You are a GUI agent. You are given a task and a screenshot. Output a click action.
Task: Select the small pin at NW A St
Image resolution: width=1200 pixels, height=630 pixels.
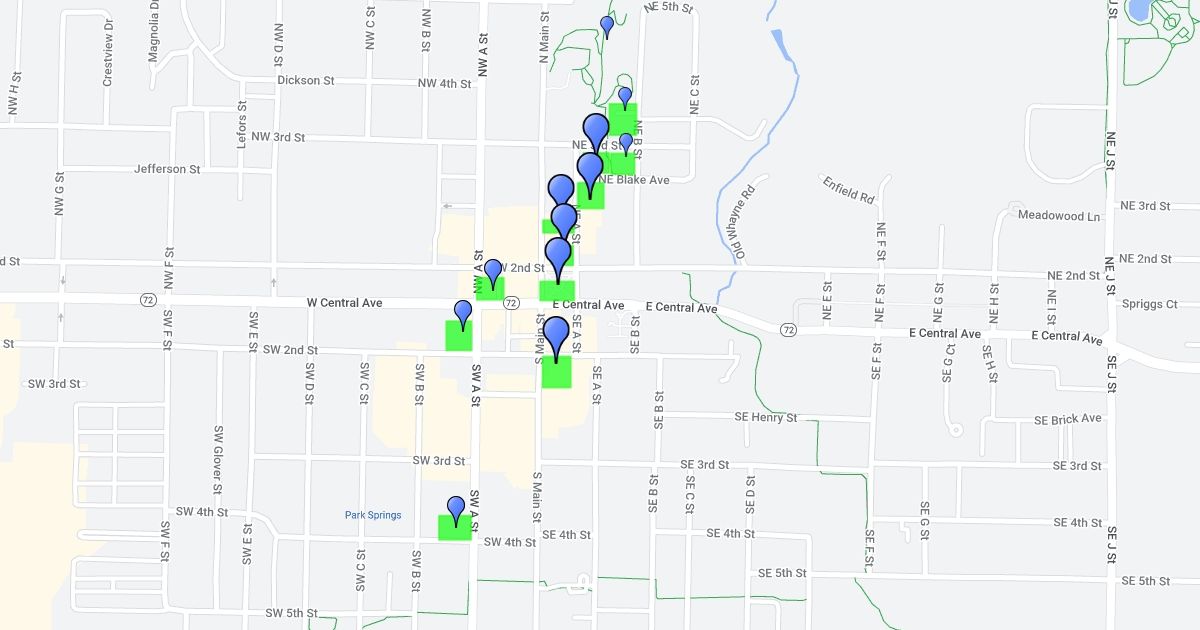pyautogui.click(x=493, y=272)
